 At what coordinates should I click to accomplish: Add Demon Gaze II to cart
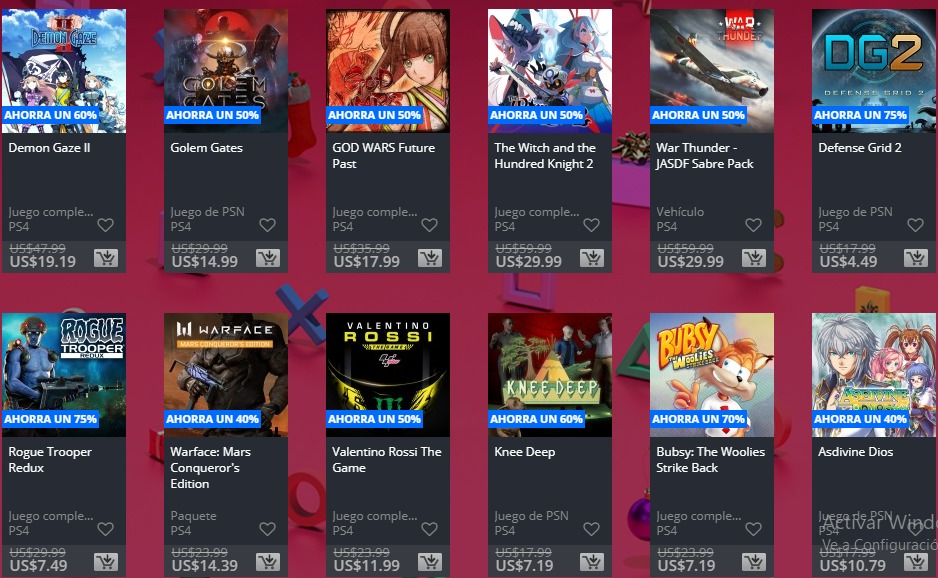click(105, 259)
